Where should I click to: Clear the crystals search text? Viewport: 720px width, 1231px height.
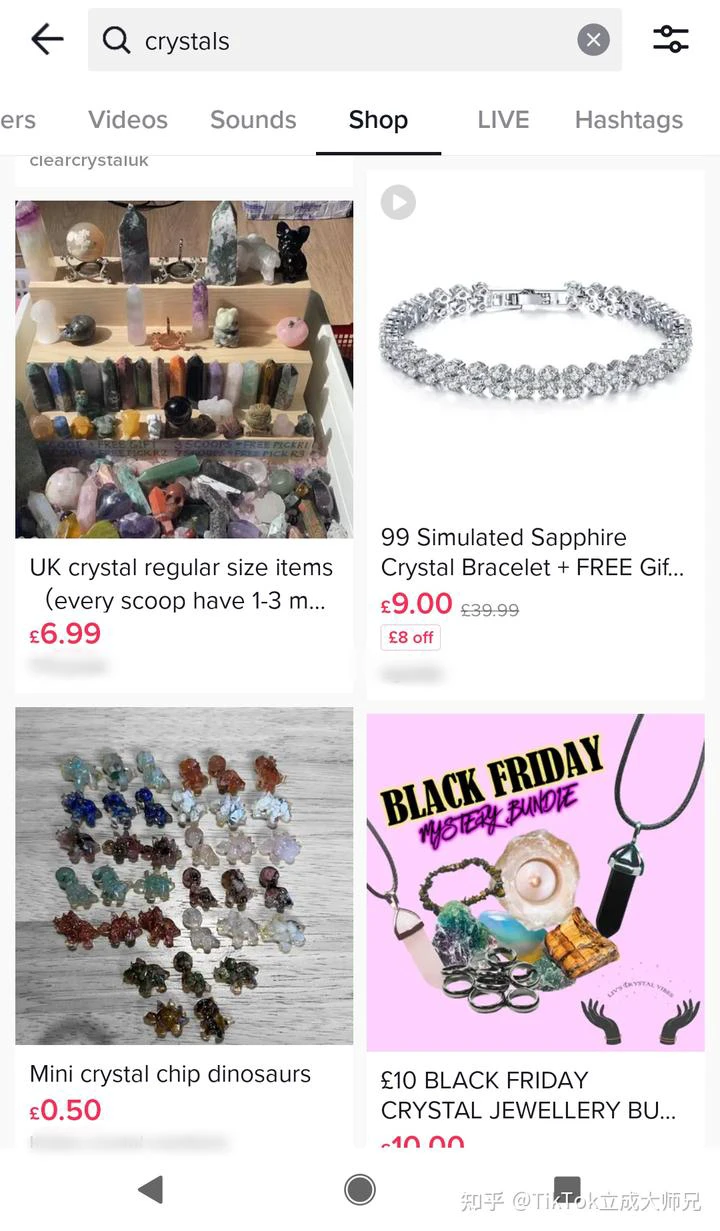pos(593,40)
